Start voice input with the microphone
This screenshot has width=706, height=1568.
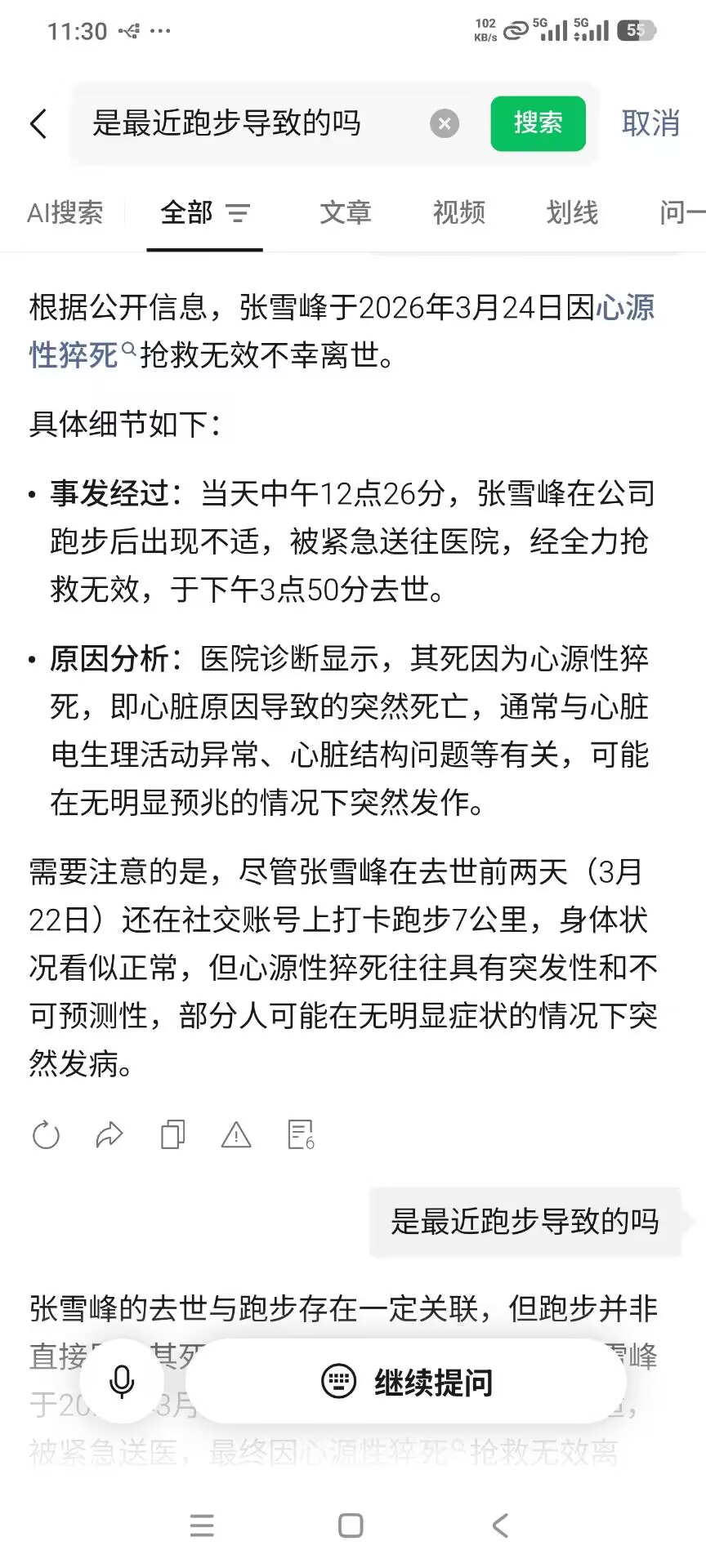click(122, 1382)
